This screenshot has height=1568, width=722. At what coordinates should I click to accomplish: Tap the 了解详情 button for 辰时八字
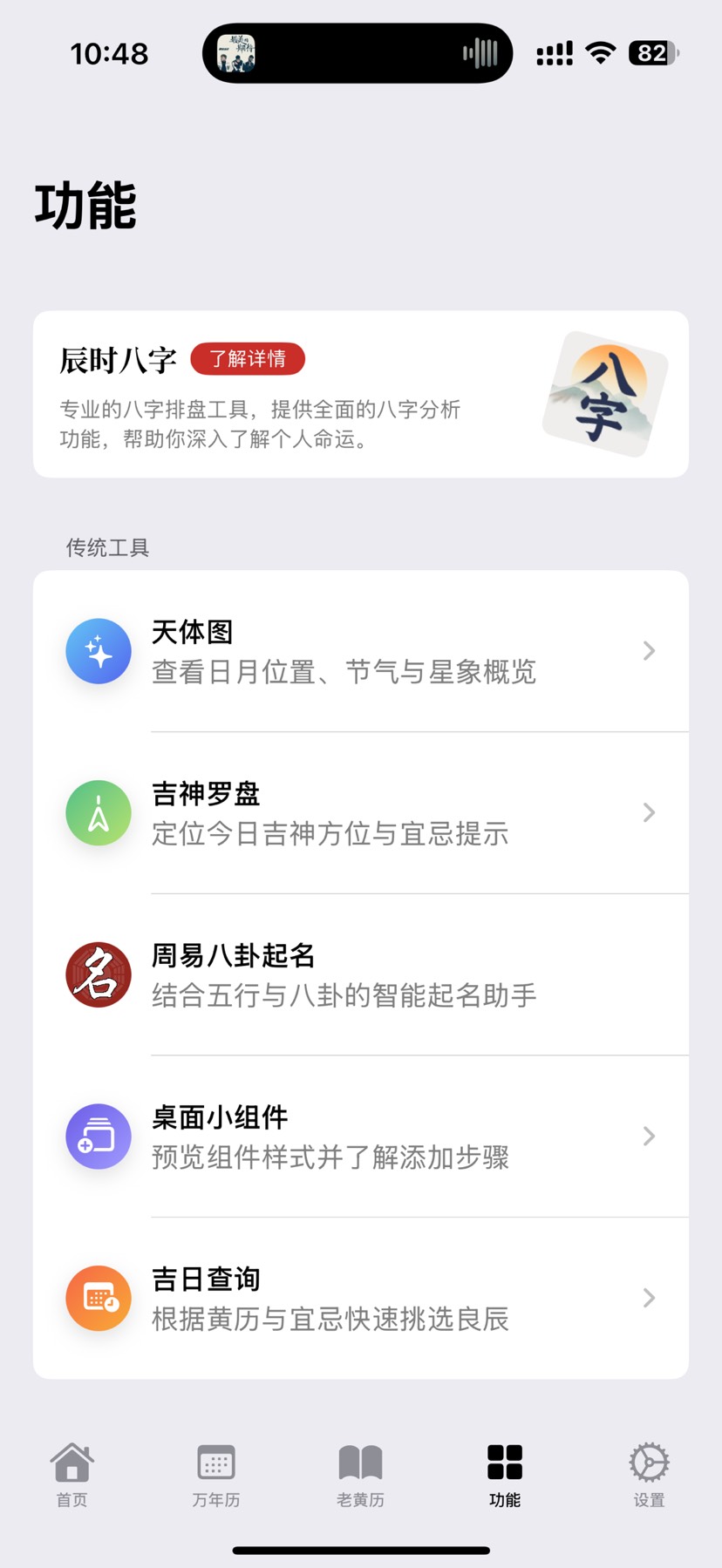click(x=248, y=359)
